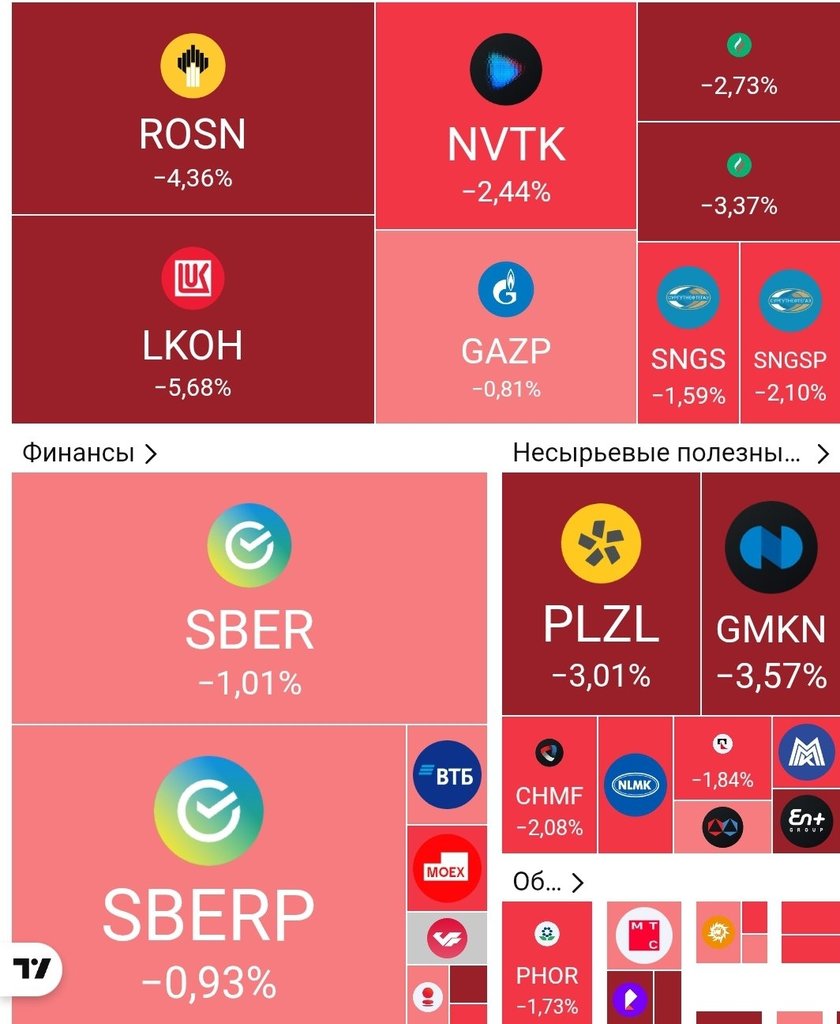Open the tile showing −2,73%

coord(738,62)
